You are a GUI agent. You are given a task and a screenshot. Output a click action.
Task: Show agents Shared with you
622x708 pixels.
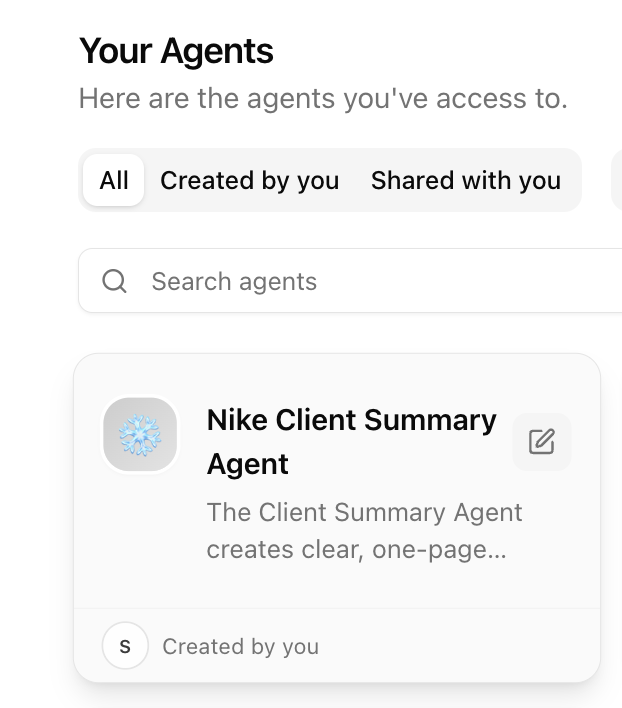(x=465, y=181)
